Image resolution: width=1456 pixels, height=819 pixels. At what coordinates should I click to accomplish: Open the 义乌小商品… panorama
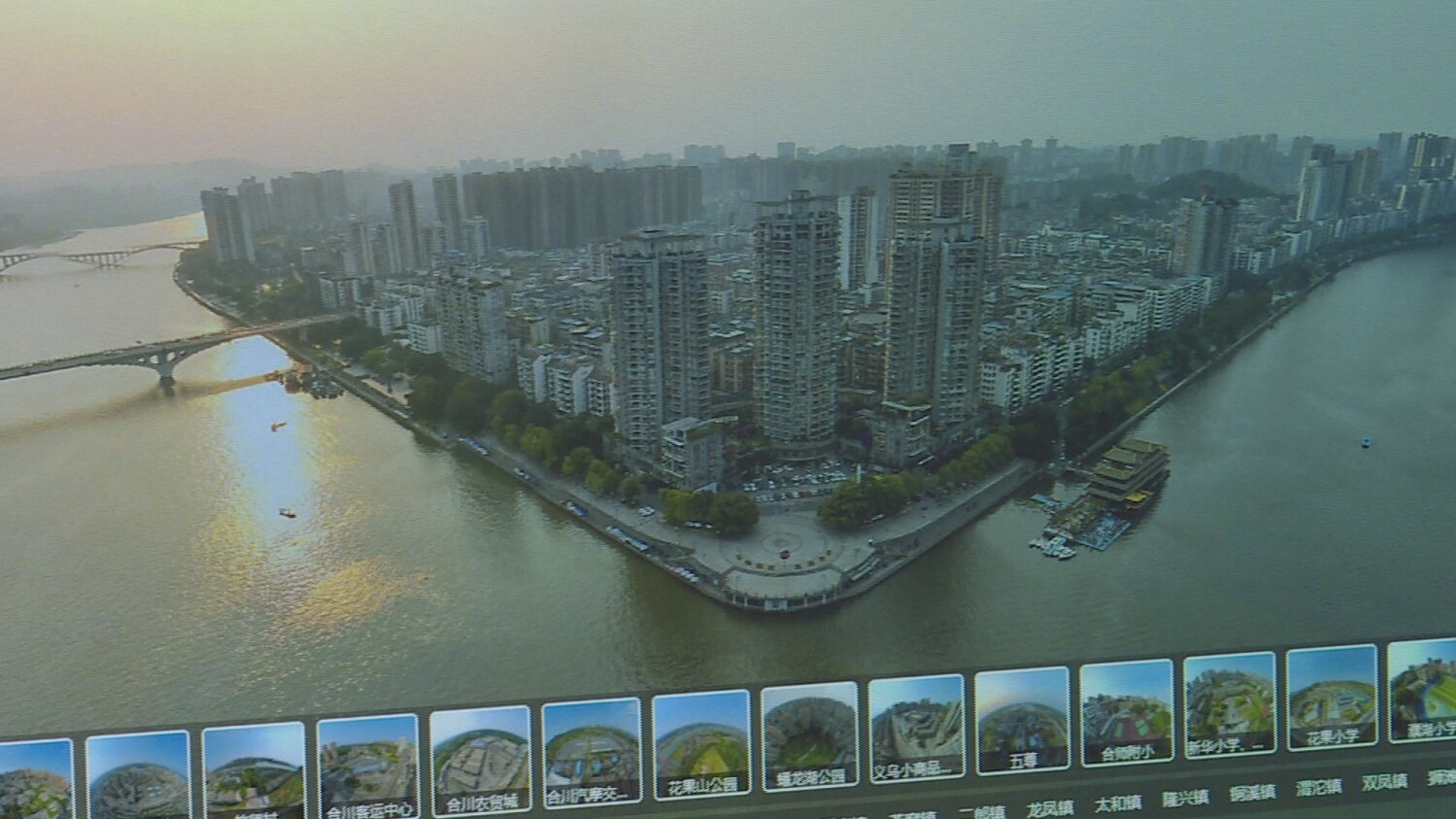[x=916, y=728]
